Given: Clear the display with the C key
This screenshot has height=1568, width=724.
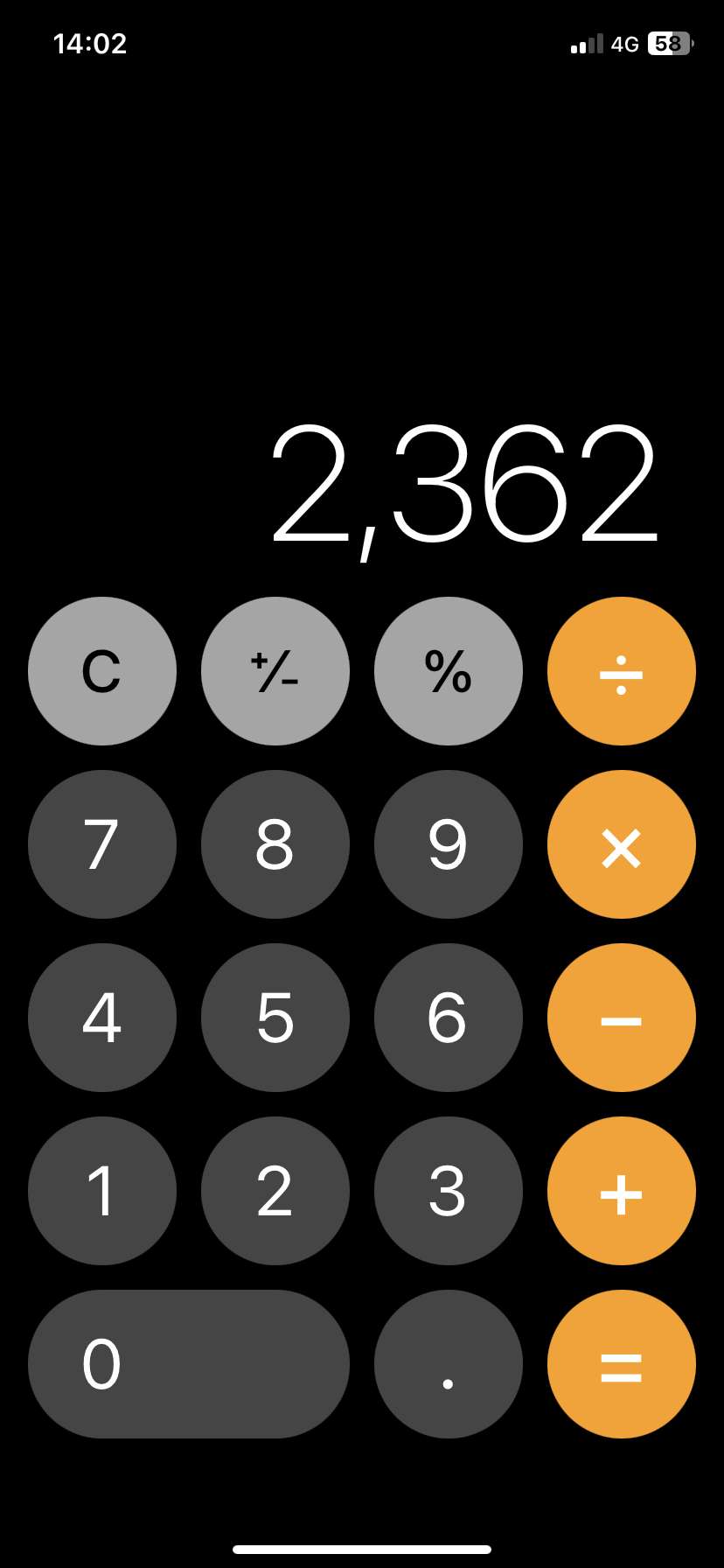Looking at the screenshot, I should click(102, 671).
